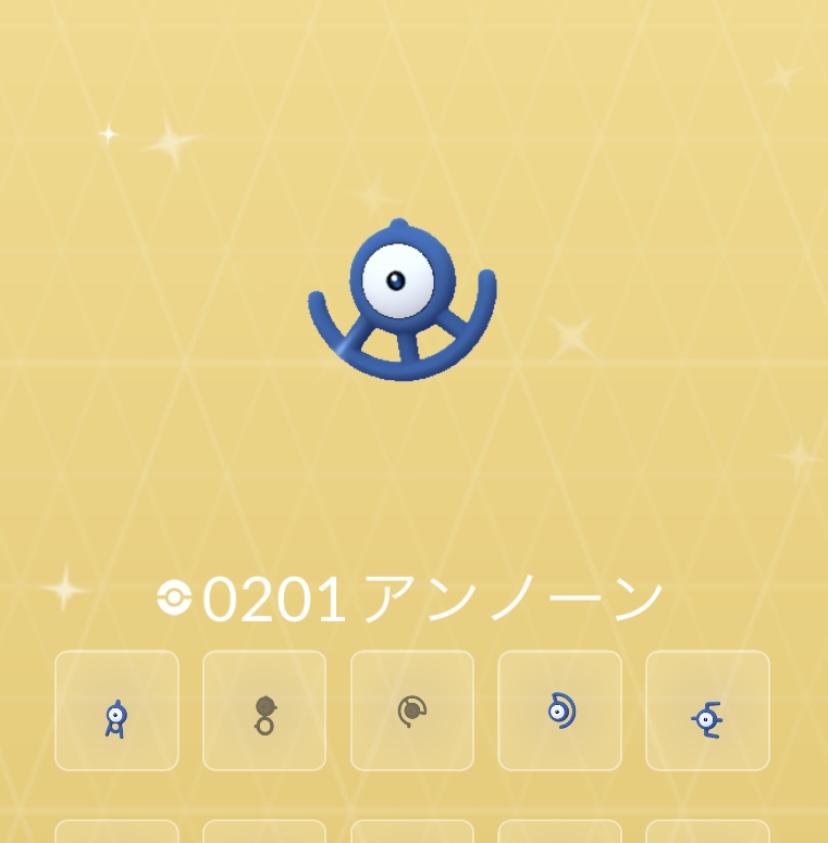The width and height of the screenshot is (828, 843).
Task: Select the Unown E form tile
Action: pyautogui.click(x=707, y=711)
